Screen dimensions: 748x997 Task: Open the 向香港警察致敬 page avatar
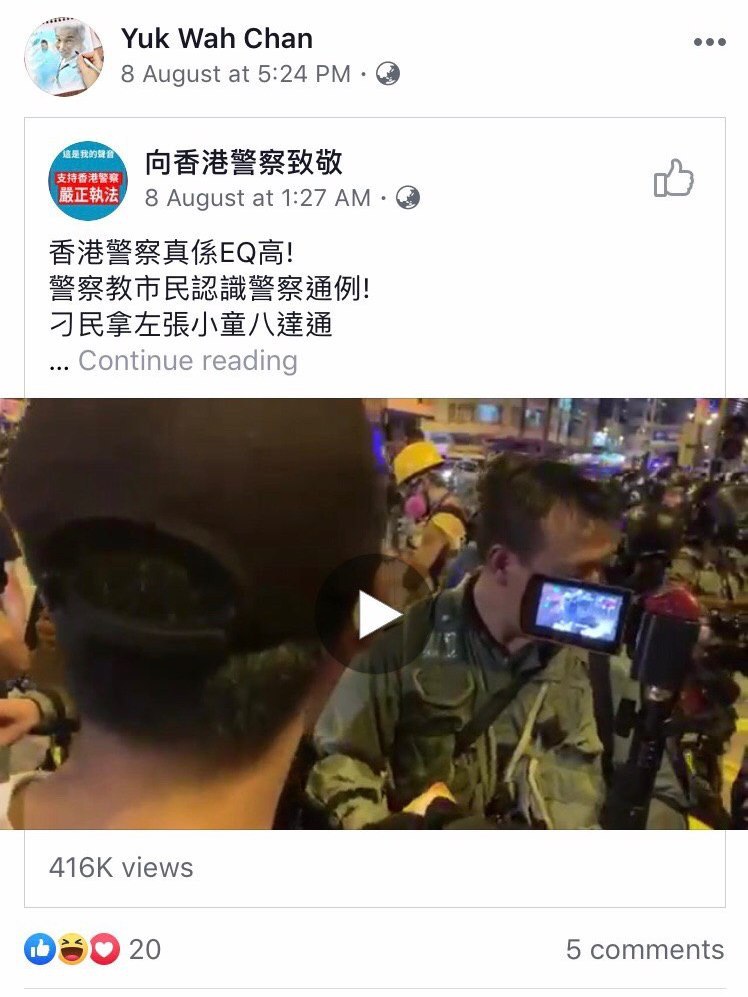(x=88, y=180)
